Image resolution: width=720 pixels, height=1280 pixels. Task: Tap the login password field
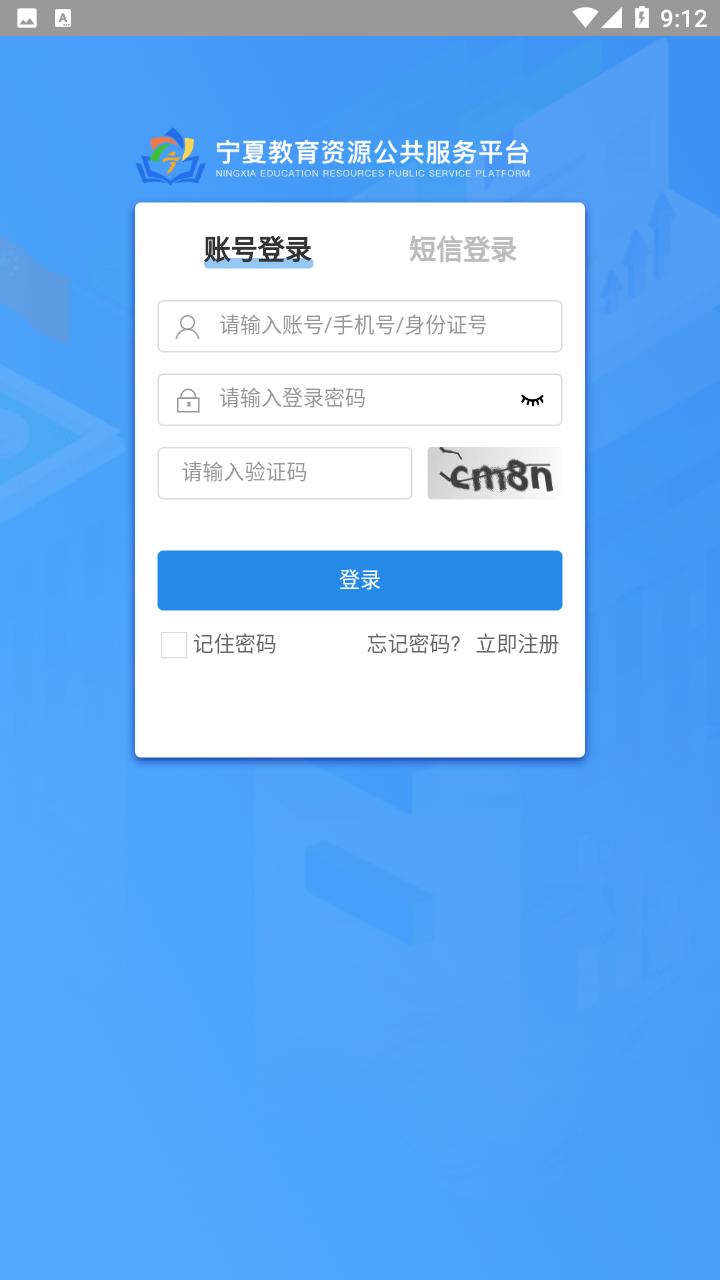(x=360, y=399)
